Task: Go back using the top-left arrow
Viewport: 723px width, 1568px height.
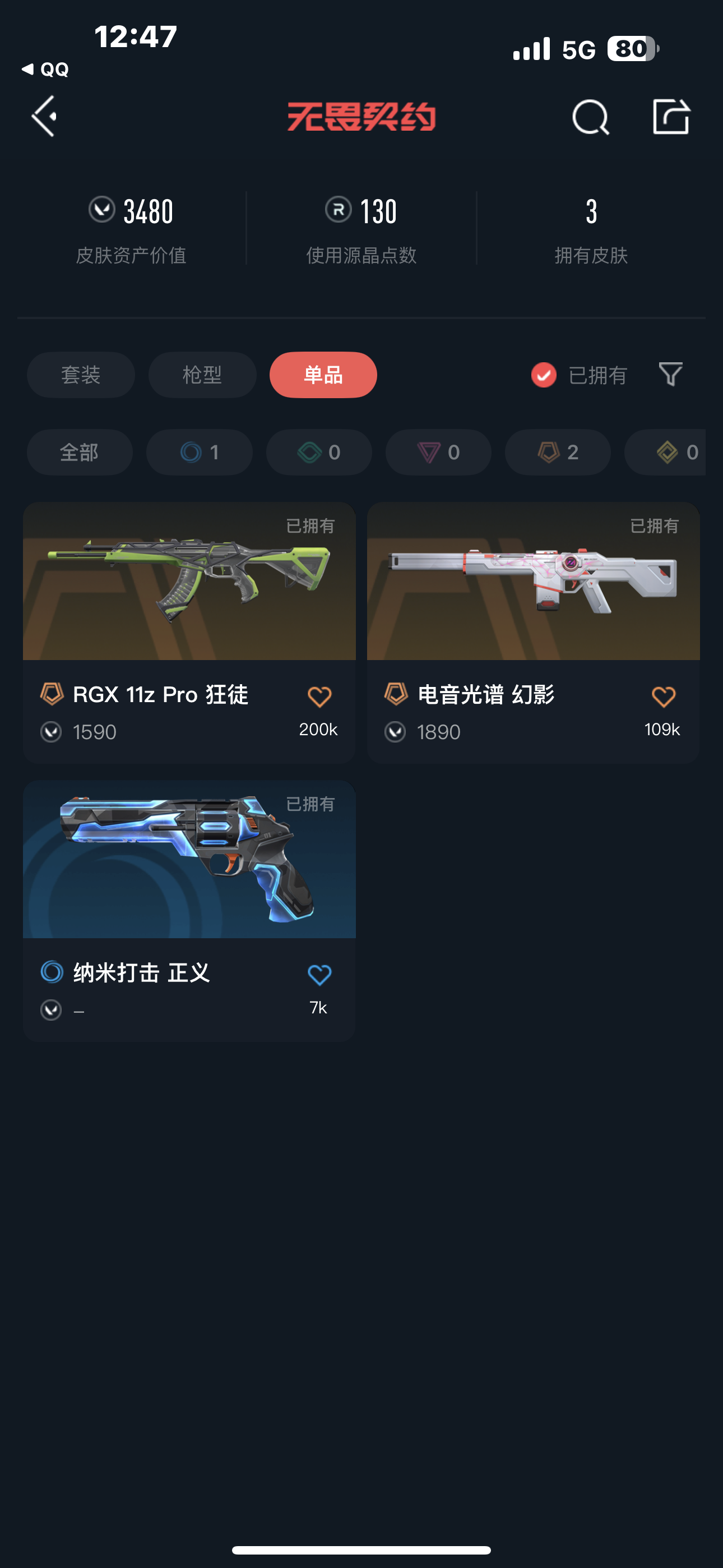Action: [44, 116]
